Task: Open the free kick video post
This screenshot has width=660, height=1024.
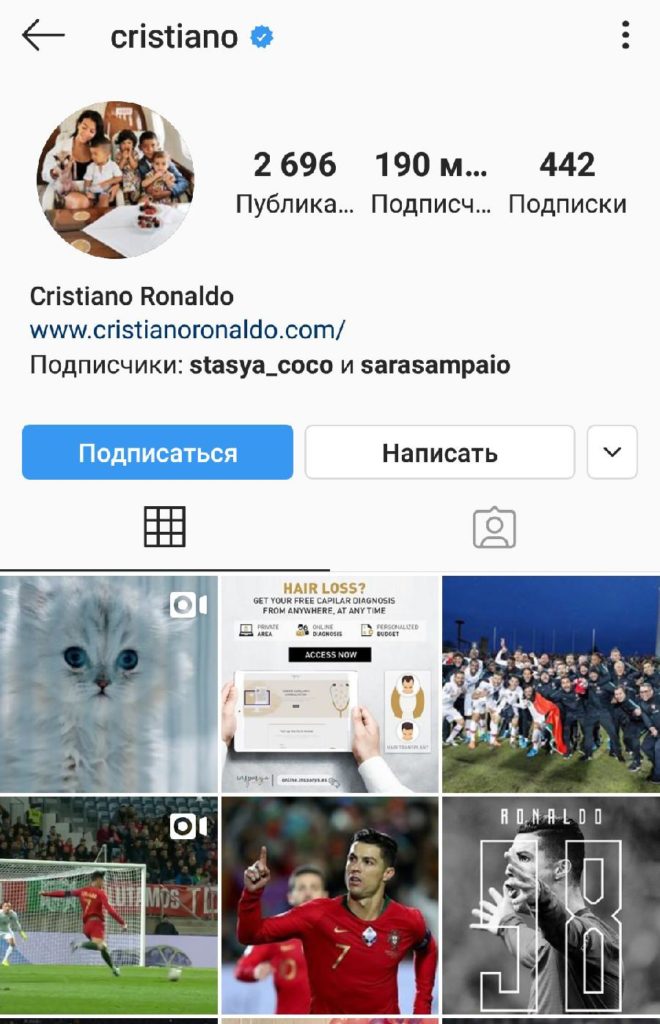Action: 108,905
